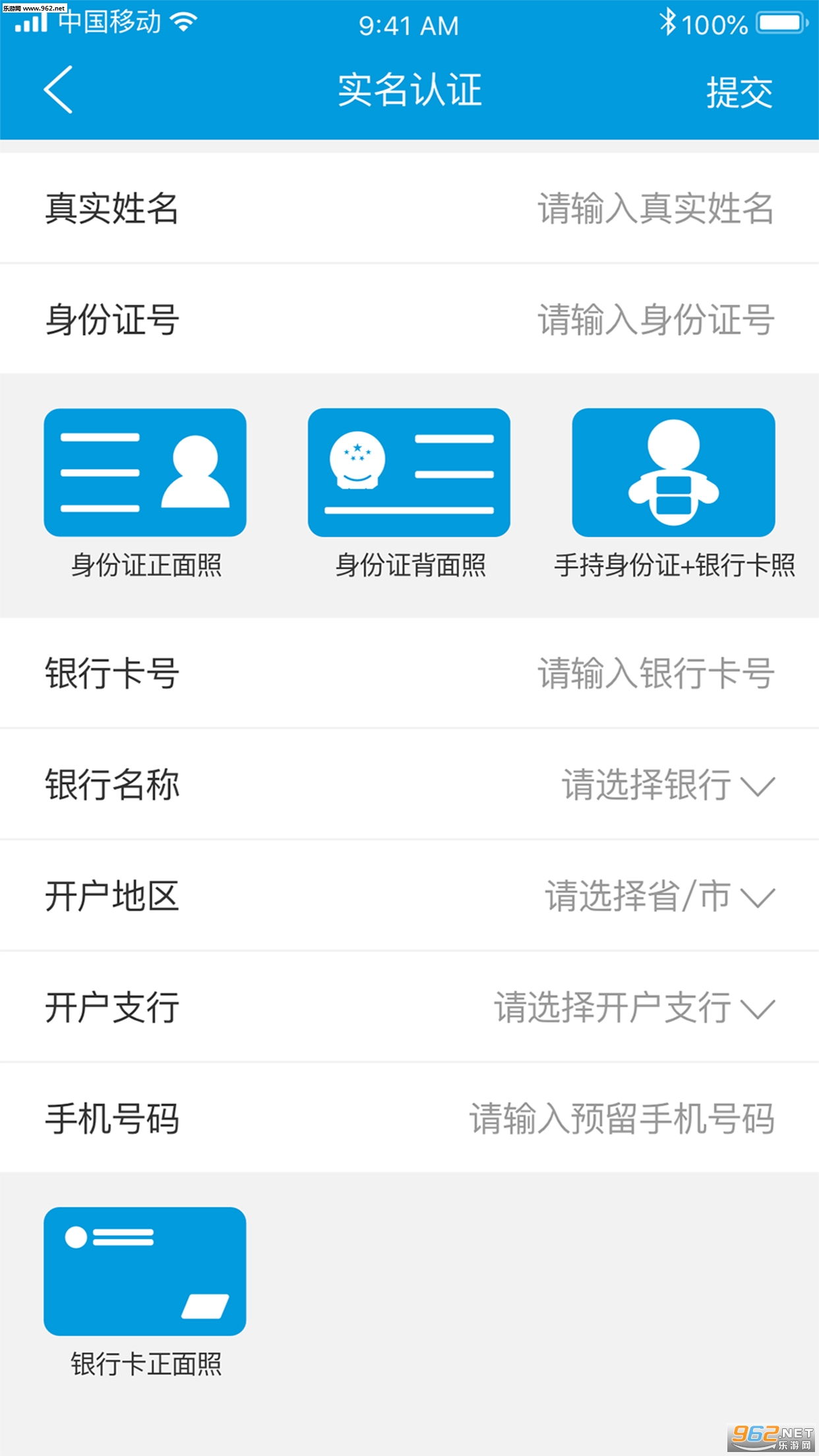Open the 请选择银行 dropdown
This screenshot has width=819, height=1456.
[x=667, y=785]
